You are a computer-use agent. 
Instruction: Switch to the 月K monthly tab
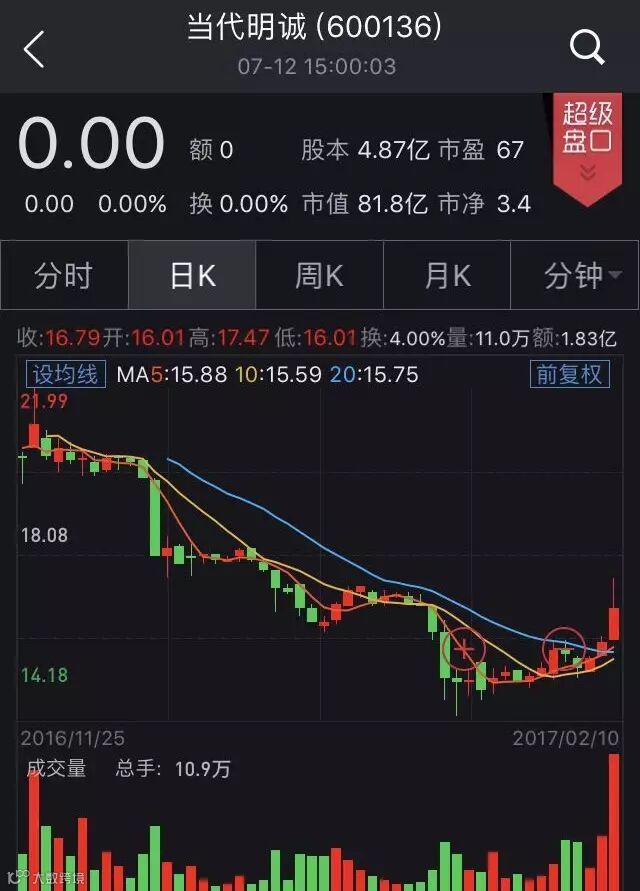pos(447,276)
